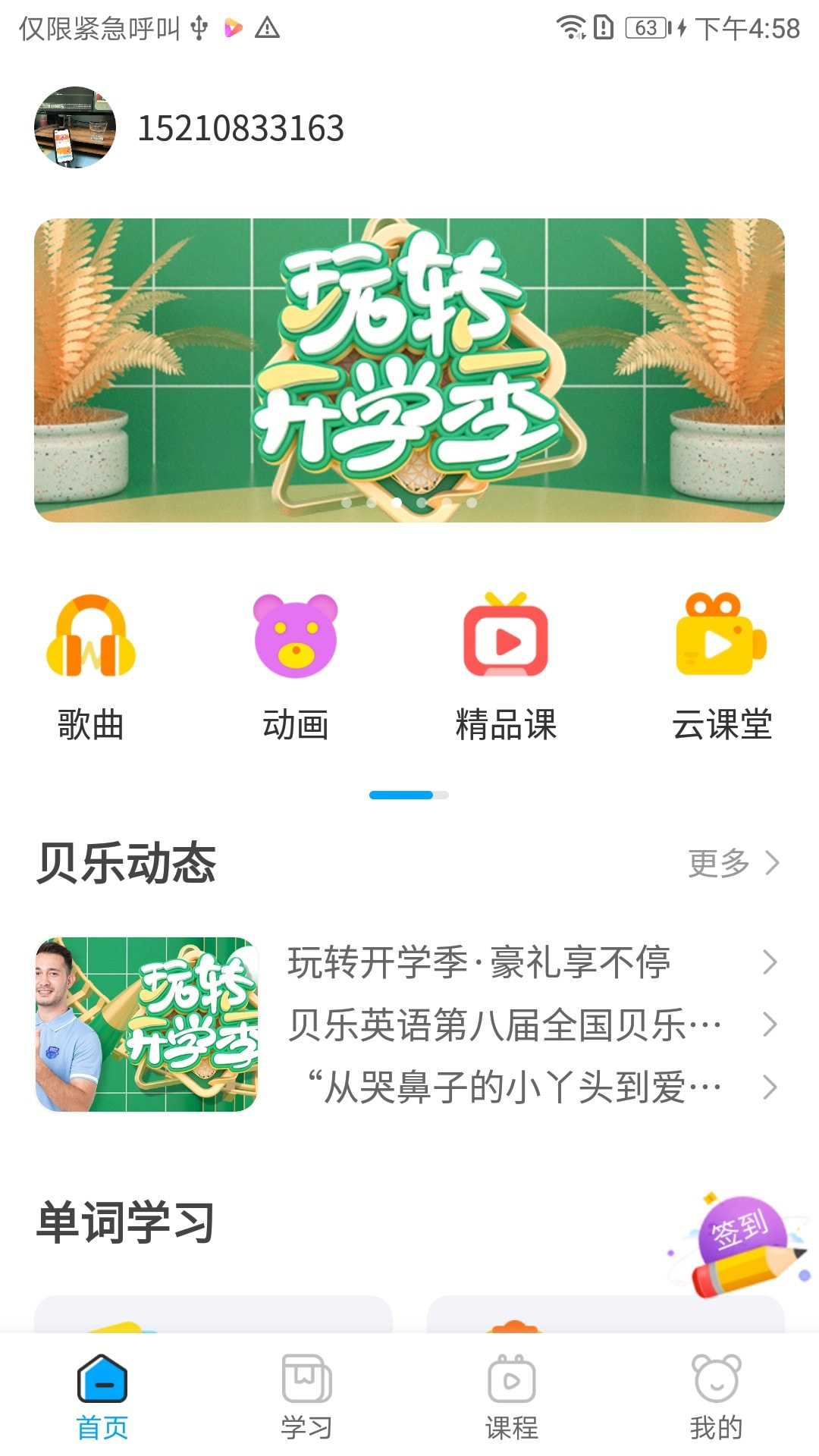View 更多 for 贝乐动态
The height and width of the screenshot is (1456, 819).
(x=733, y=863)
